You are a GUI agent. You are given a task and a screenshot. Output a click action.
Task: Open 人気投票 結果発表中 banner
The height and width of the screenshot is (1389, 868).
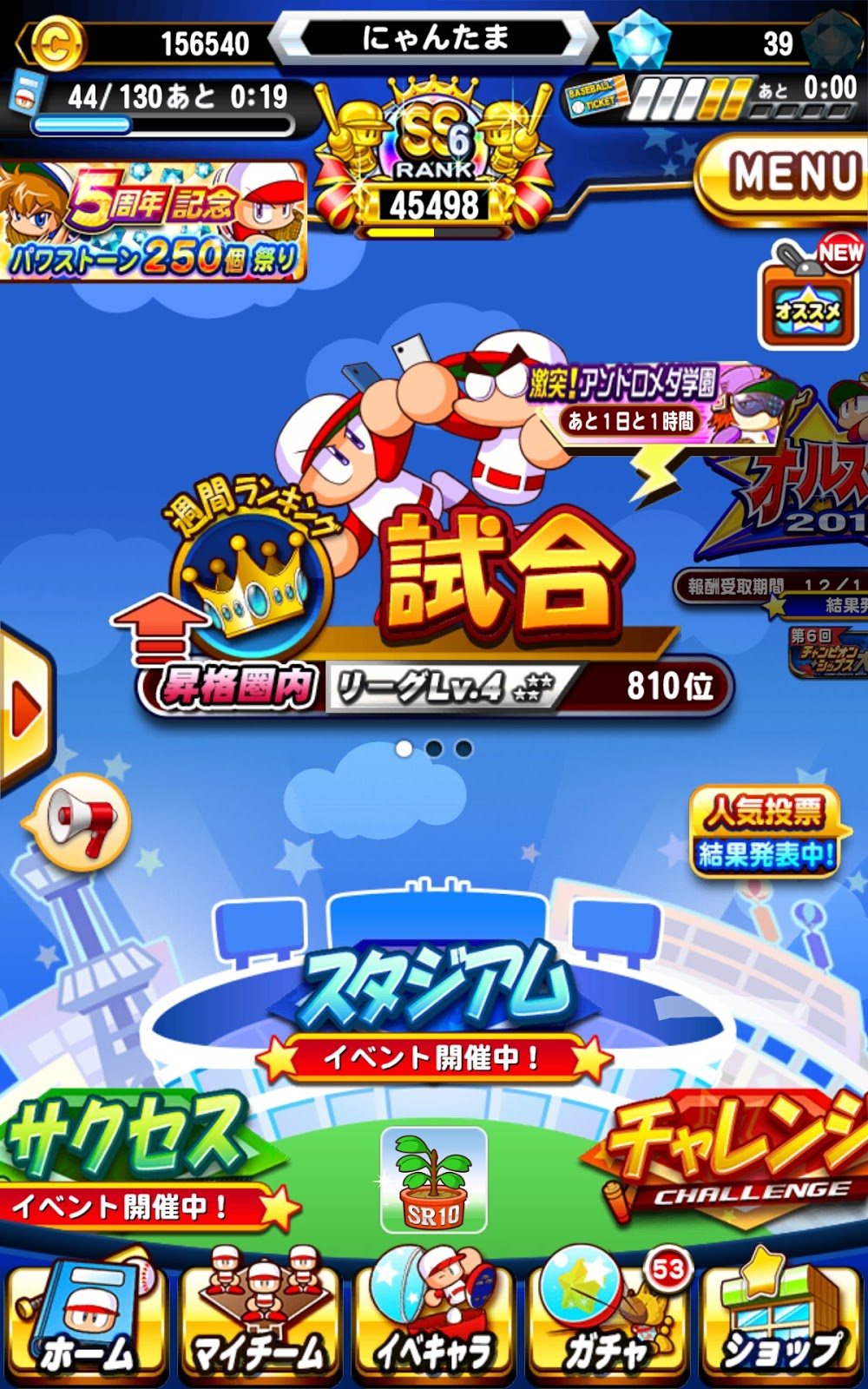click(765, 833)
